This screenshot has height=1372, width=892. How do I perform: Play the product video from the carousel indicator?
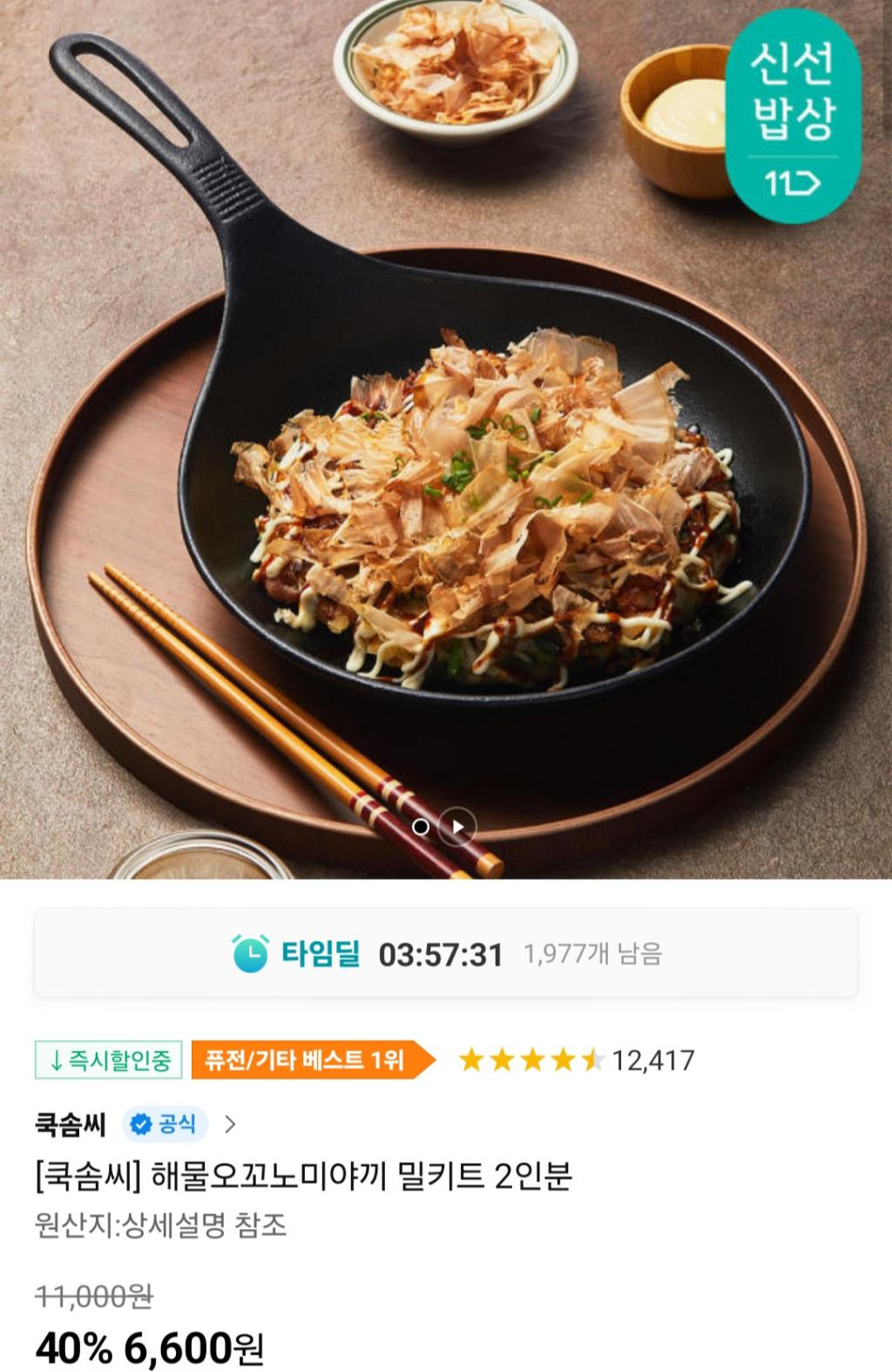457,826
